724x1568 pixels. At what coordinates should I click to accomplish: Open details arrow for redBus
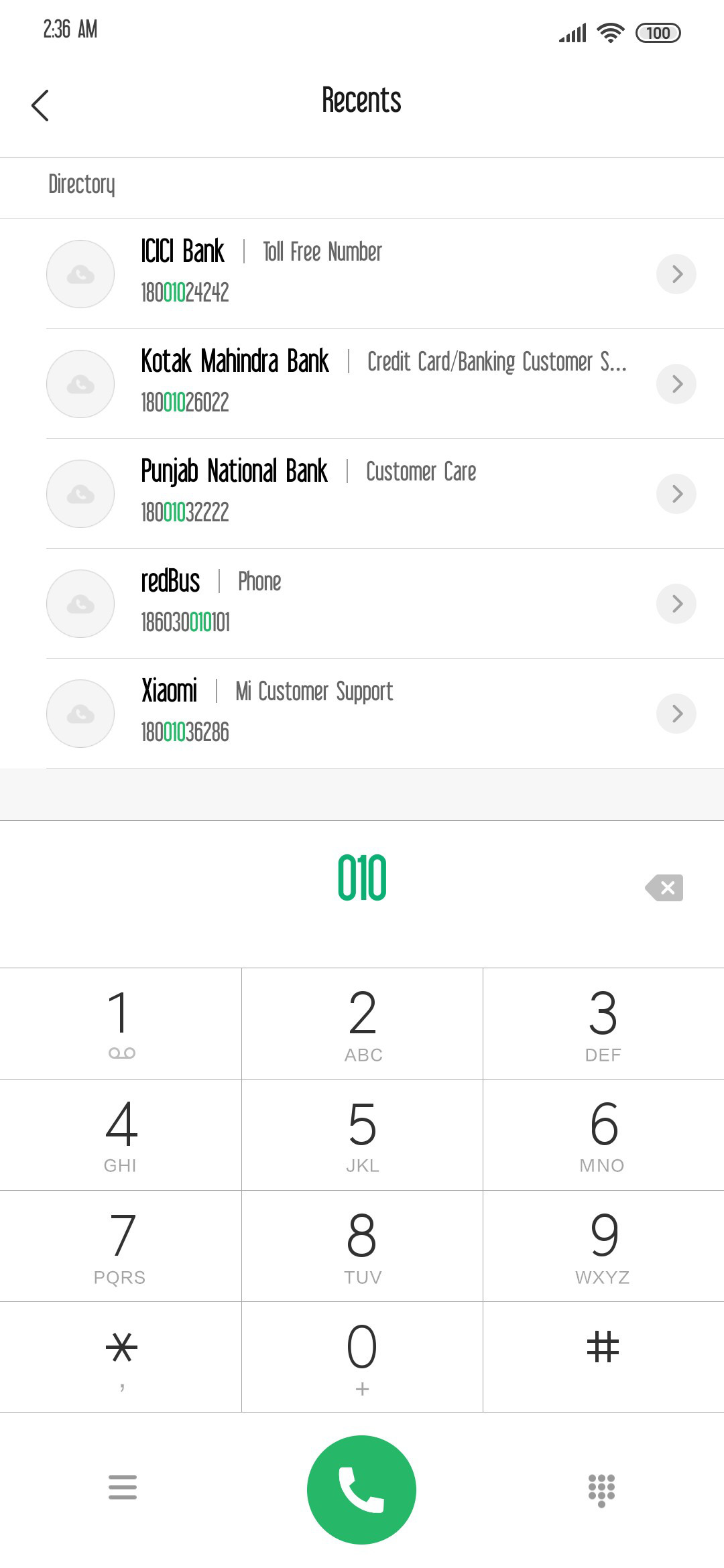tap(676, 604)
